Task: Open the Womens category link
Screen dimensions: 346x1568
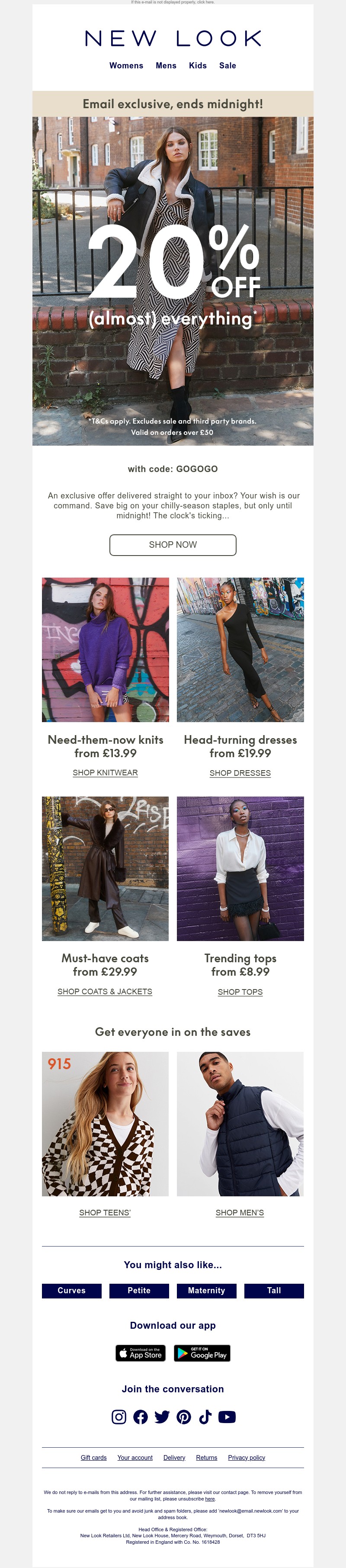Action: (x=126, y=66)
